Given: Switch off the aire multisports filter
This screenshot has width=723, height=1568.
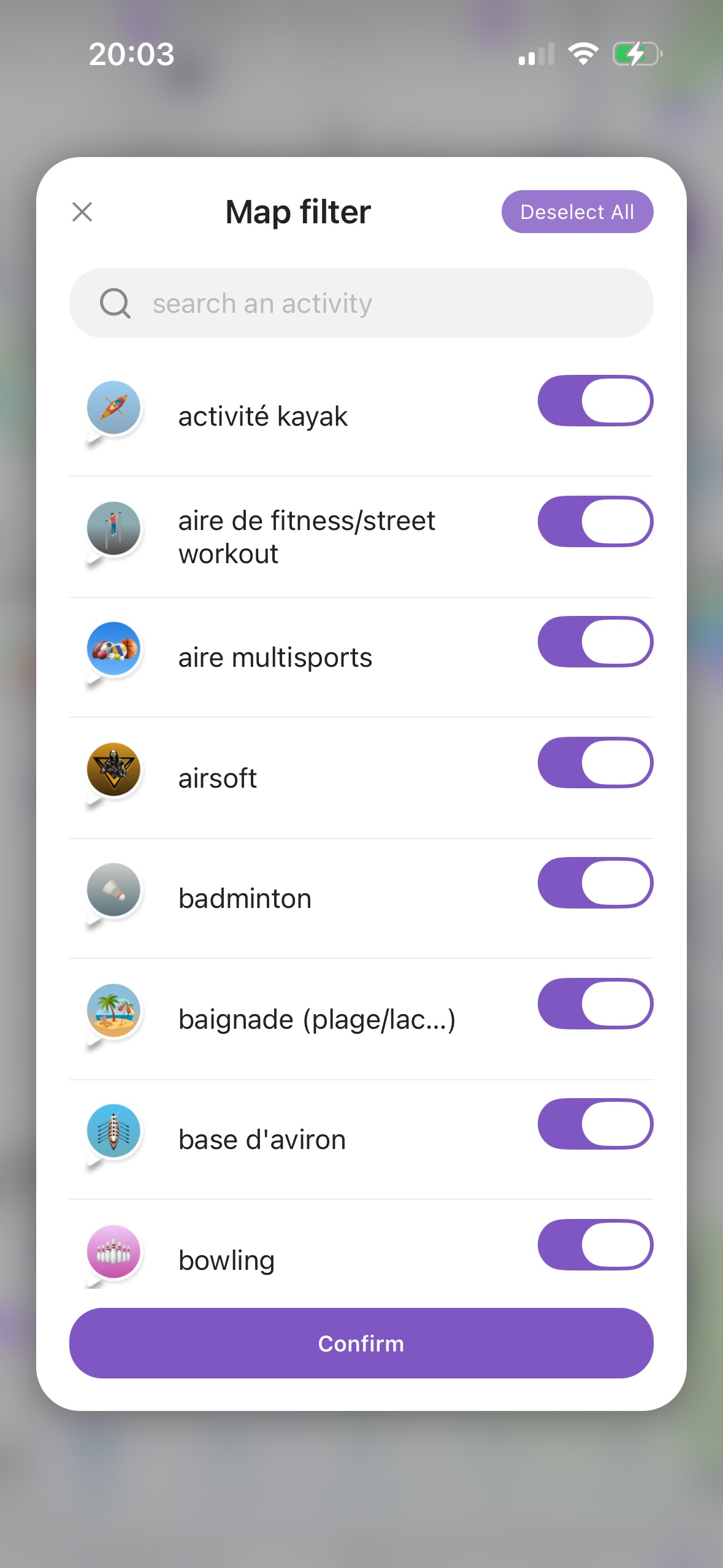Looking at the screenshot, I should pyautogui.click(x=594, y=641).
